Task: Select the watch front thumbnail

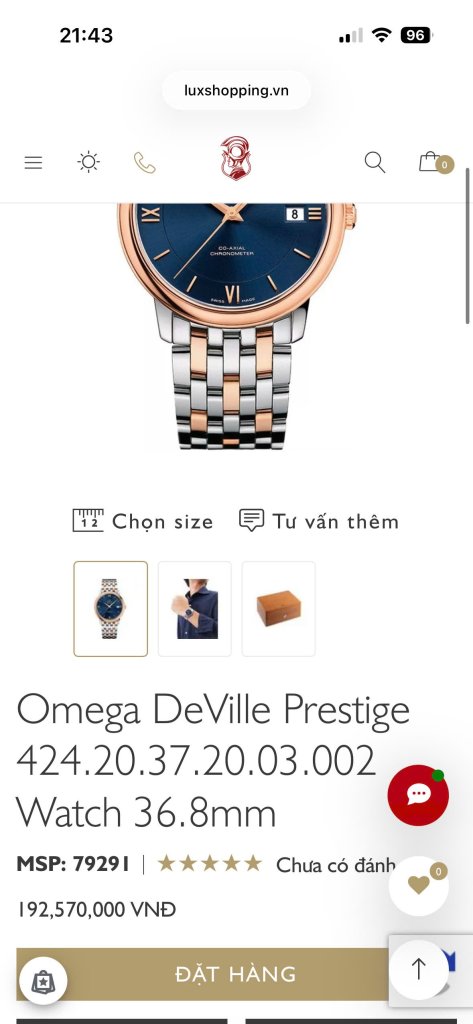Action: click(110, 609)
